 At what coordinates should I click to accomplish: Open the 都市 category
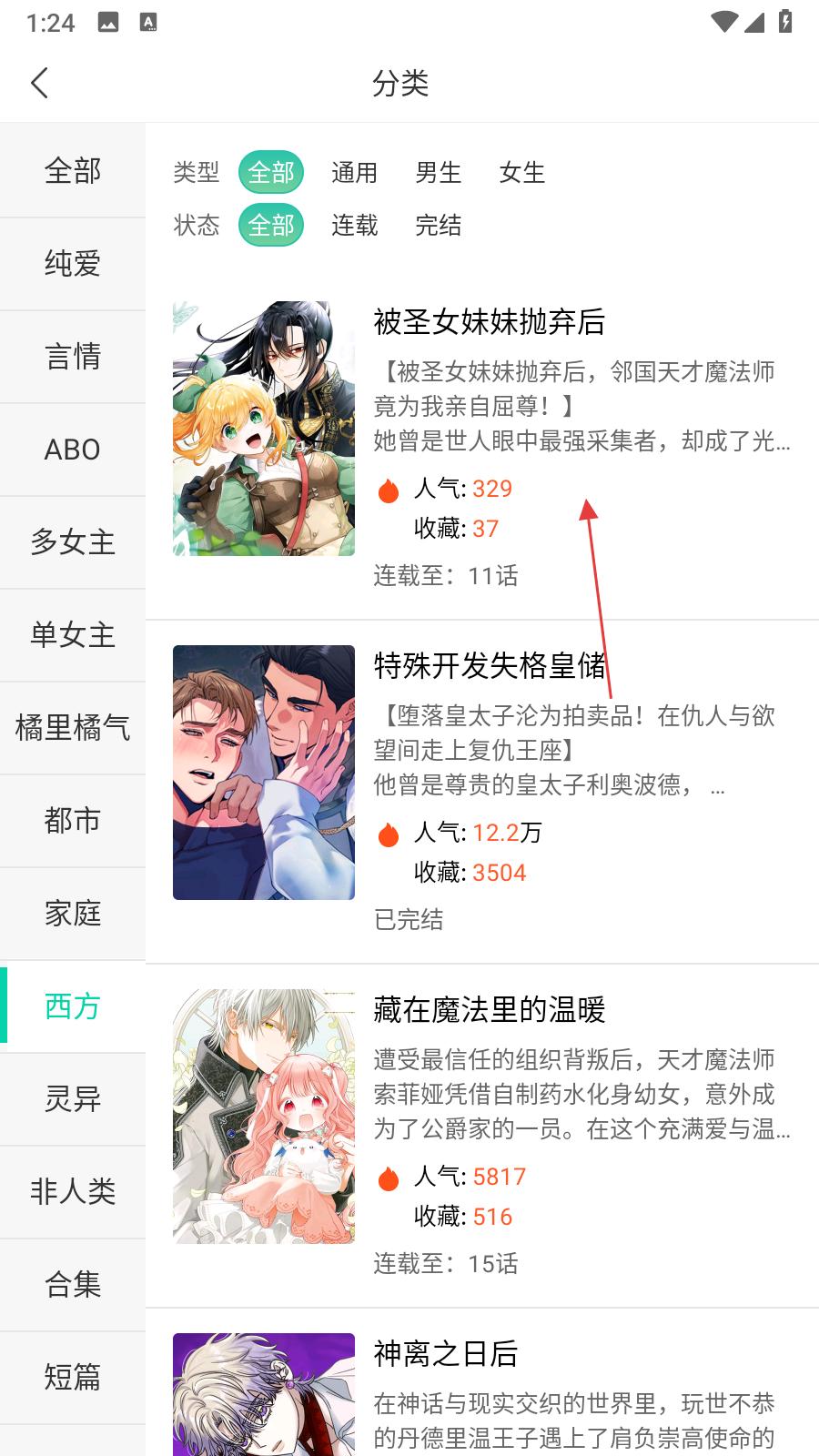[x=73, y=821]
